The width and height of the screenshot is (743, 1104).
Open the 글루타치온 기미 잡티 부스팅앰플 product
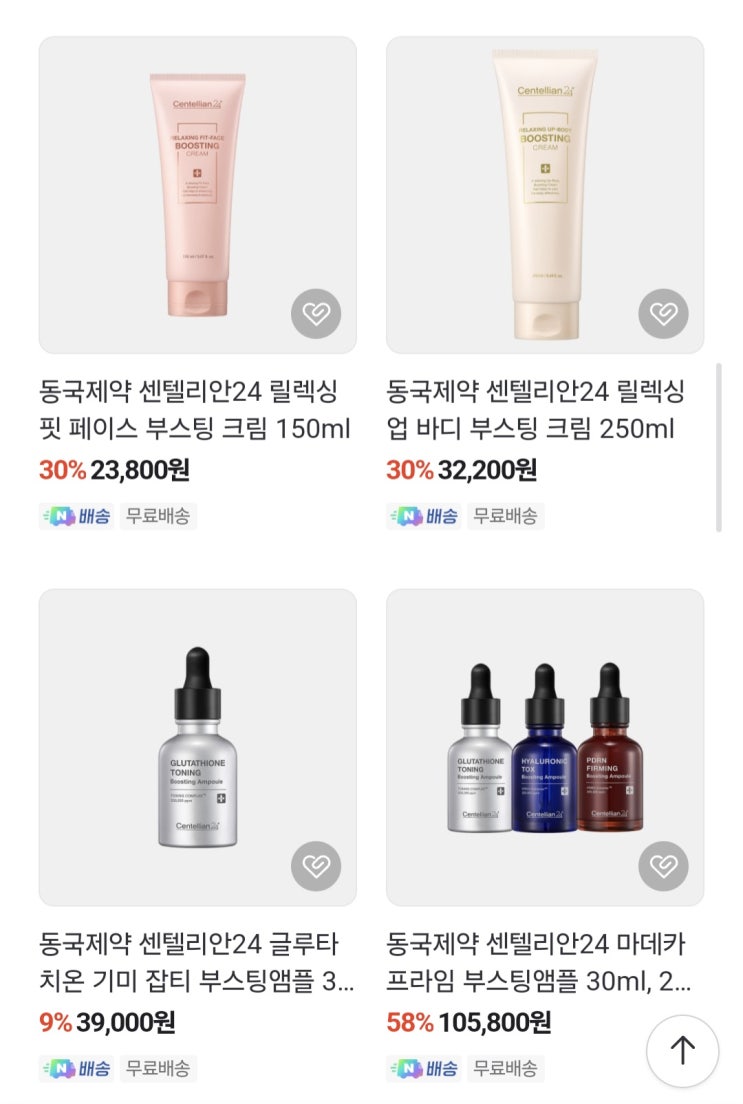click(197, 747)
